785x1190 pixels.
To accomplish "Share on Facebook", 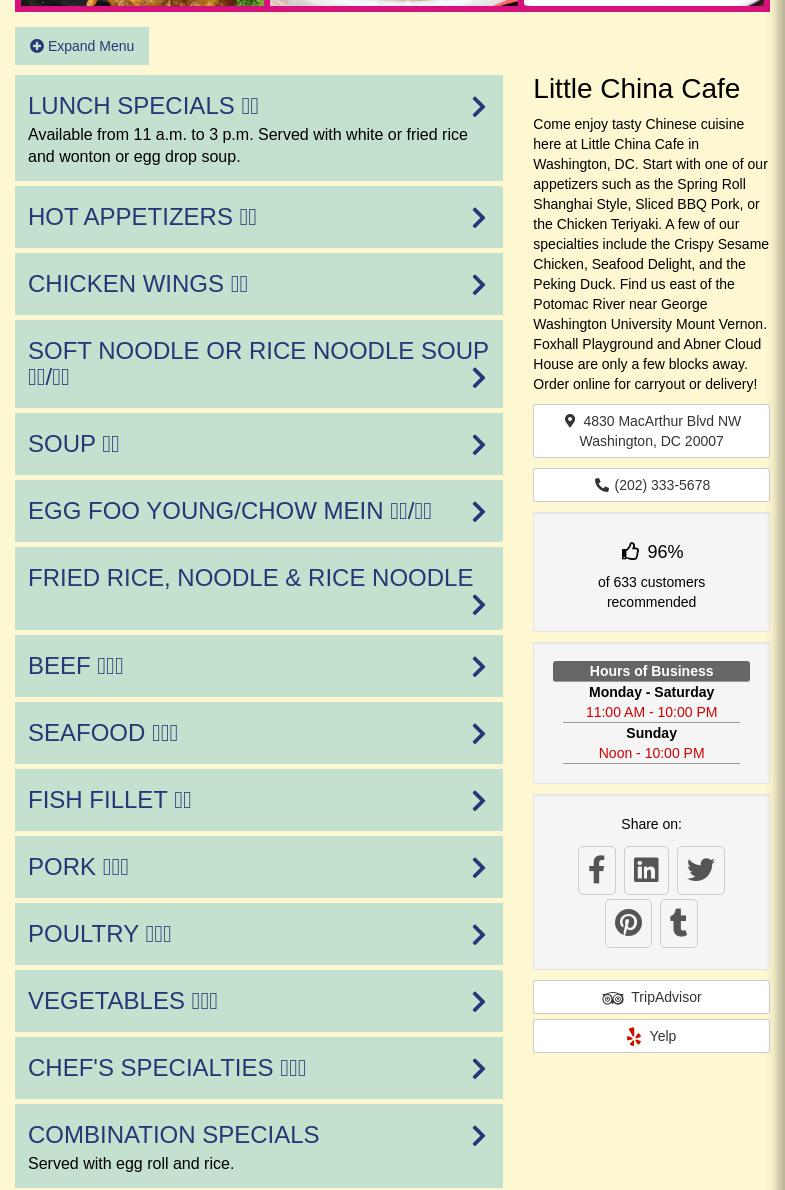I will [597, 870].
